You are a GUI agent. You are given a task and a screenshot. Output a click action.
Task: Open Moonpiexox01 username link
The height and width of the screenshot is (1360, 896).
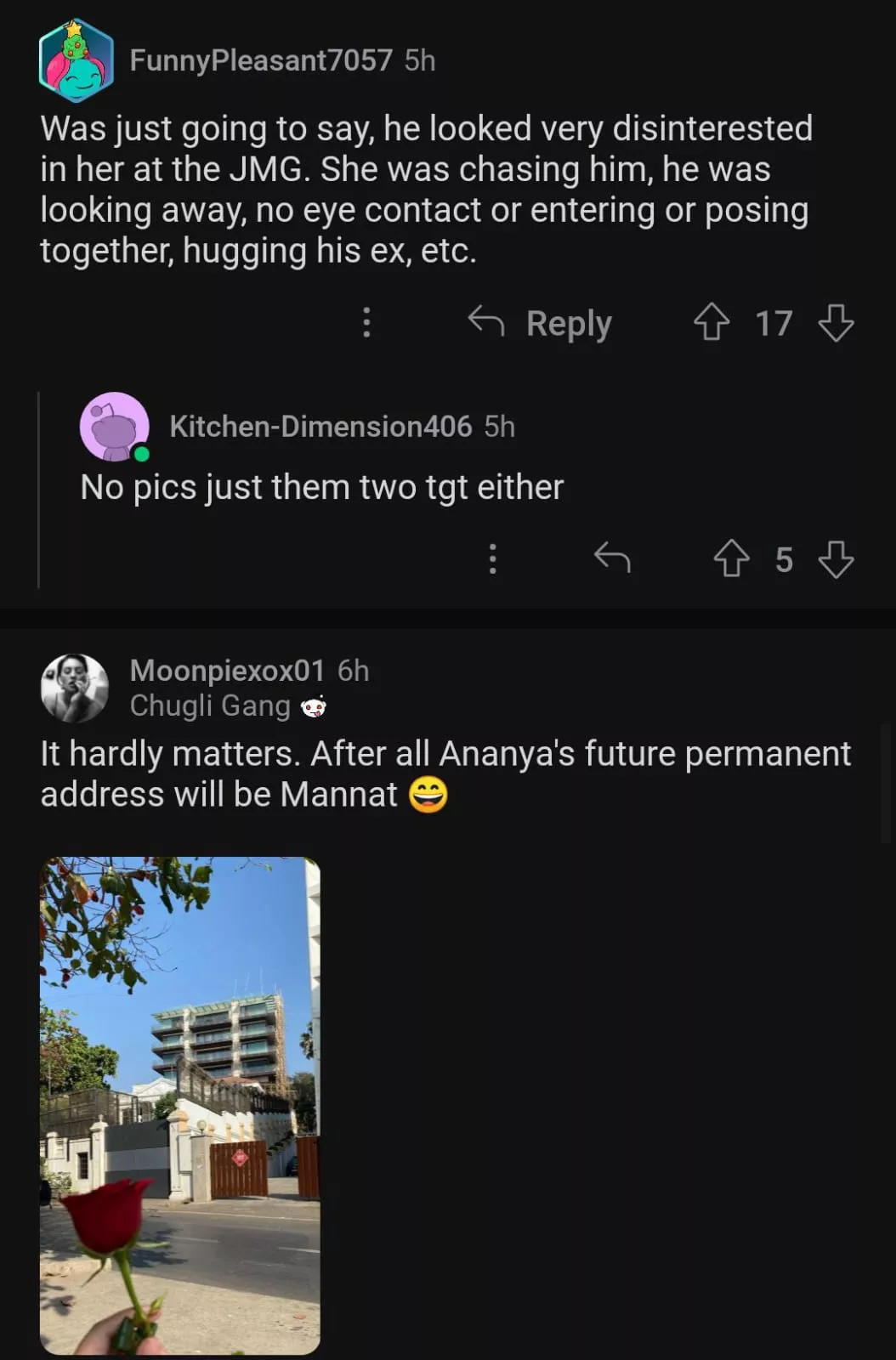tap(227, 671)
